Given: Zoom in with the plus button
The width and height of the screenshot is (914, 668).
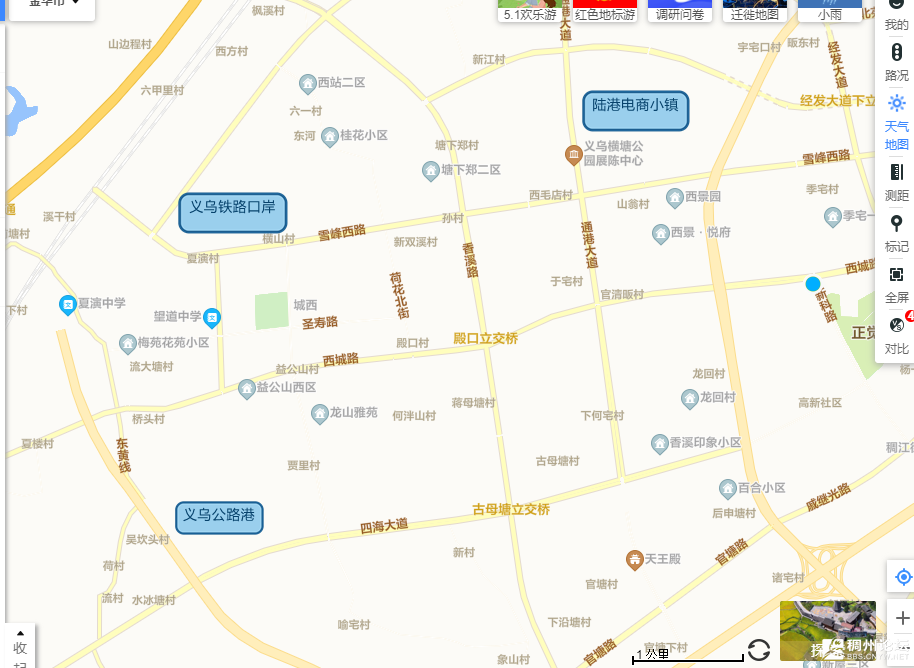Looking at the screenshot, I should click(903, 618).
